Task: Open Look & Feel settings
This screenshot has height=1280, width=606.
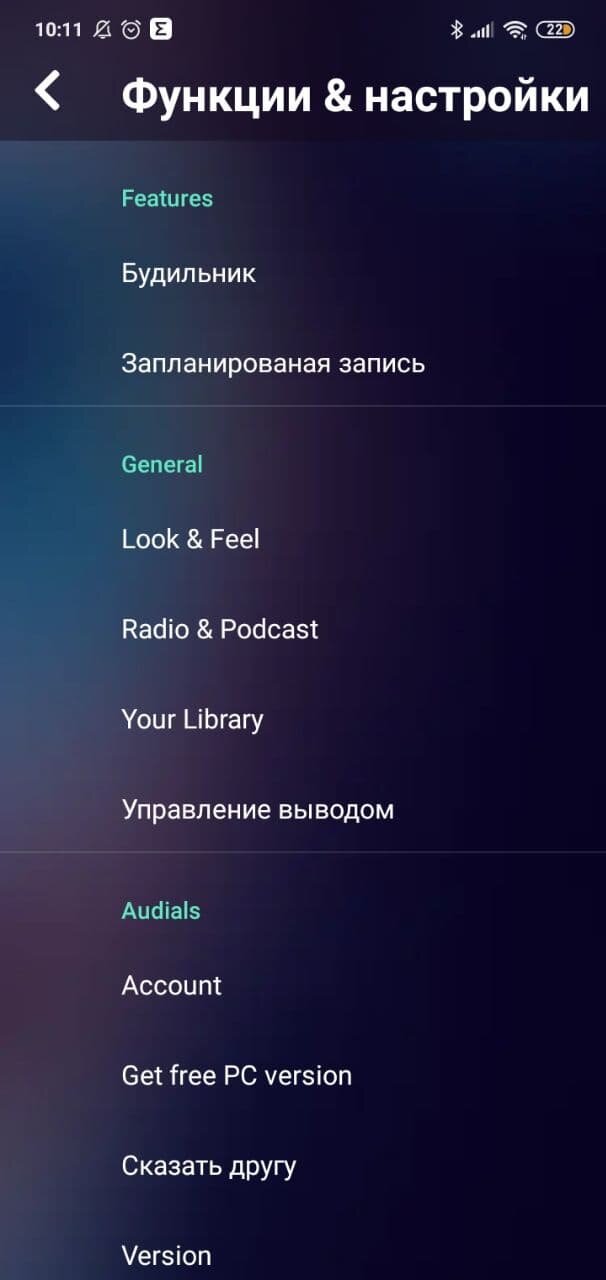Action: pyautogui.click(x=303, y=539)
